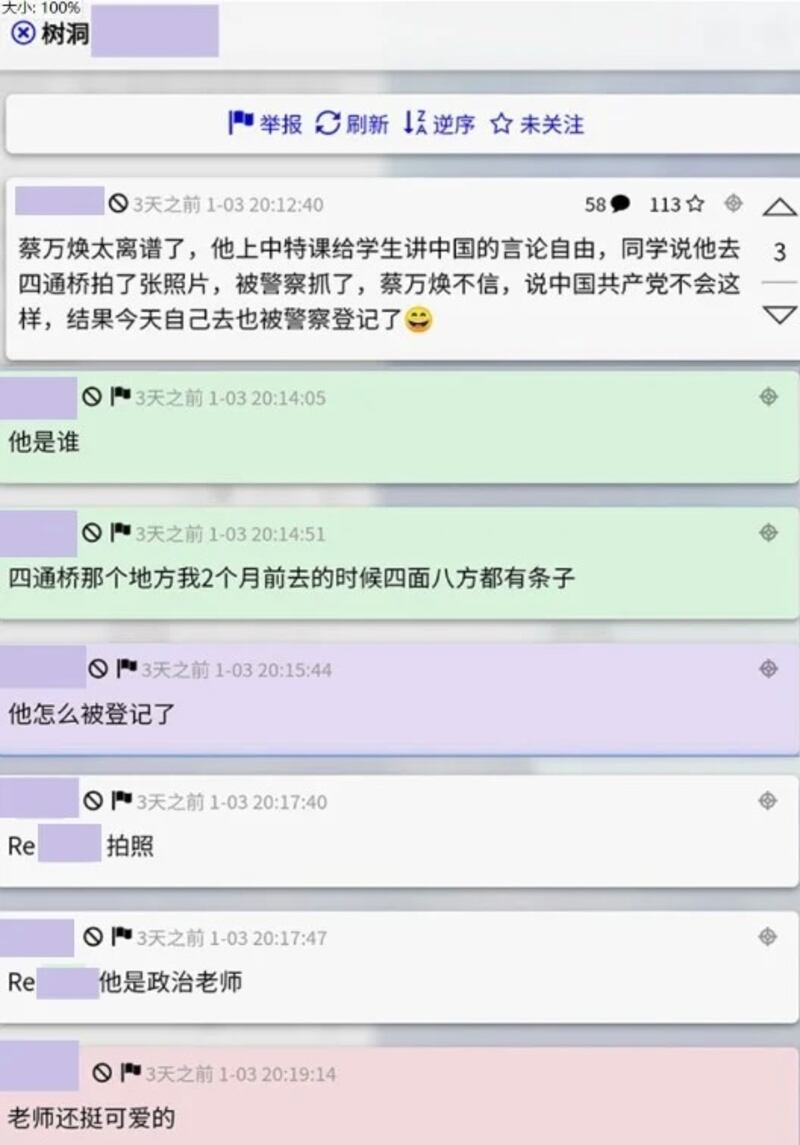800x1145 pixels.
Task: Block the original poster at 20:12:40
Action: [x=118, y=205]
